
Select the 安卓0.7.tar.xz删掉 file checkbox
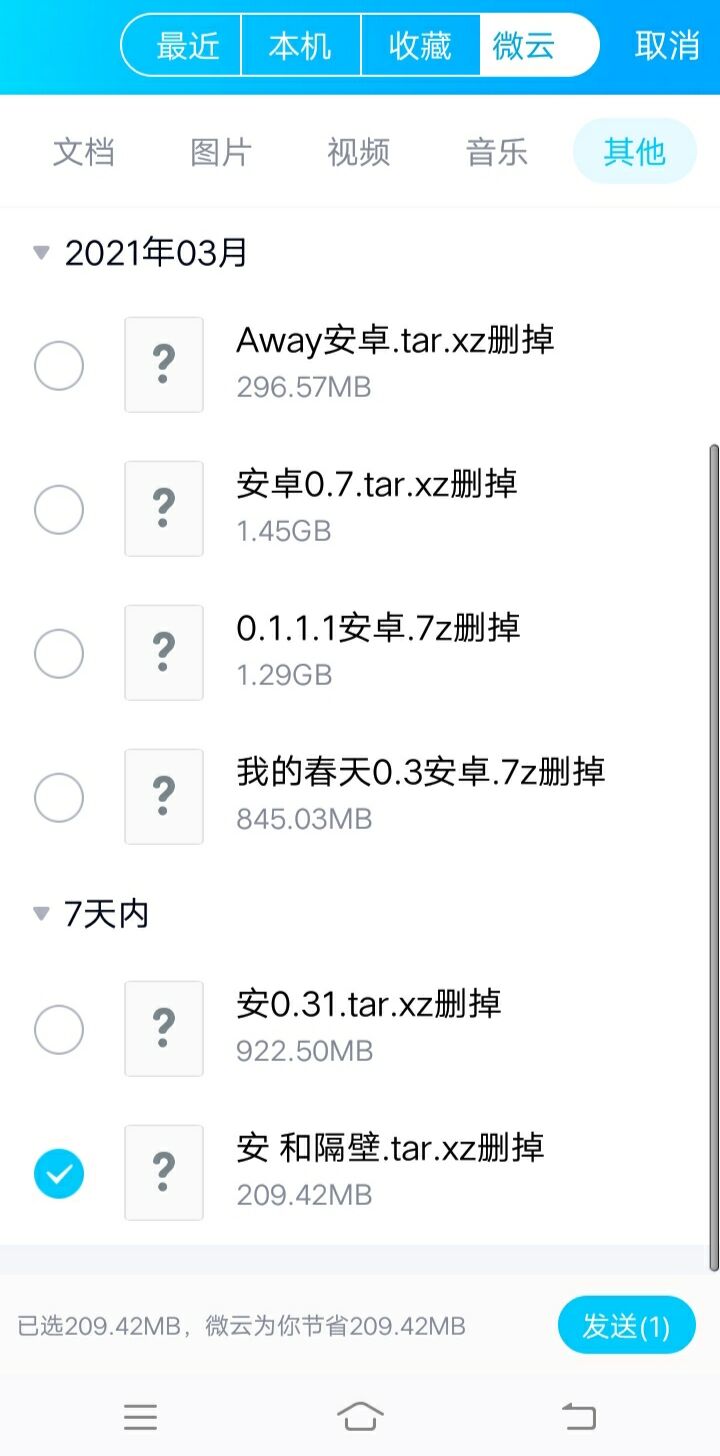[58, 509]
